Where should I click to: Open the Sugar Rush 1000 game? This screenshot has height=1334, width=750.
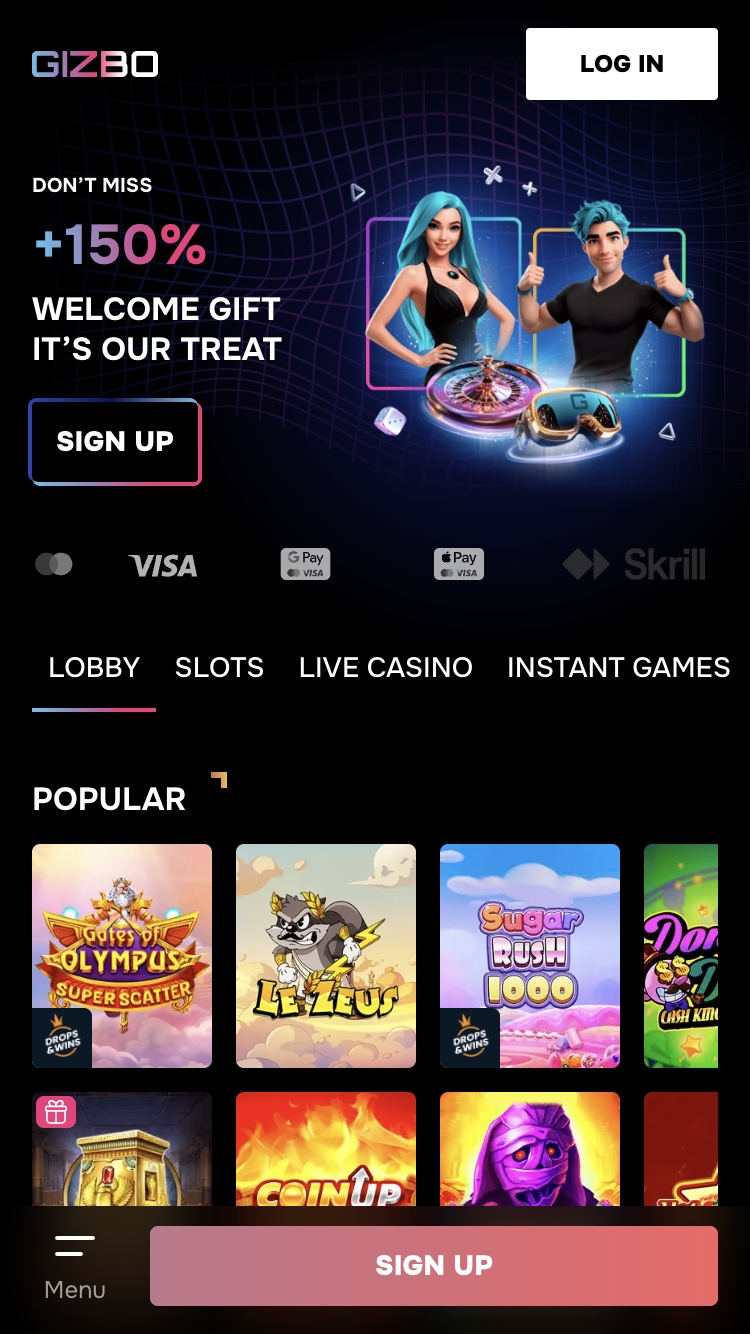(530, 955)
